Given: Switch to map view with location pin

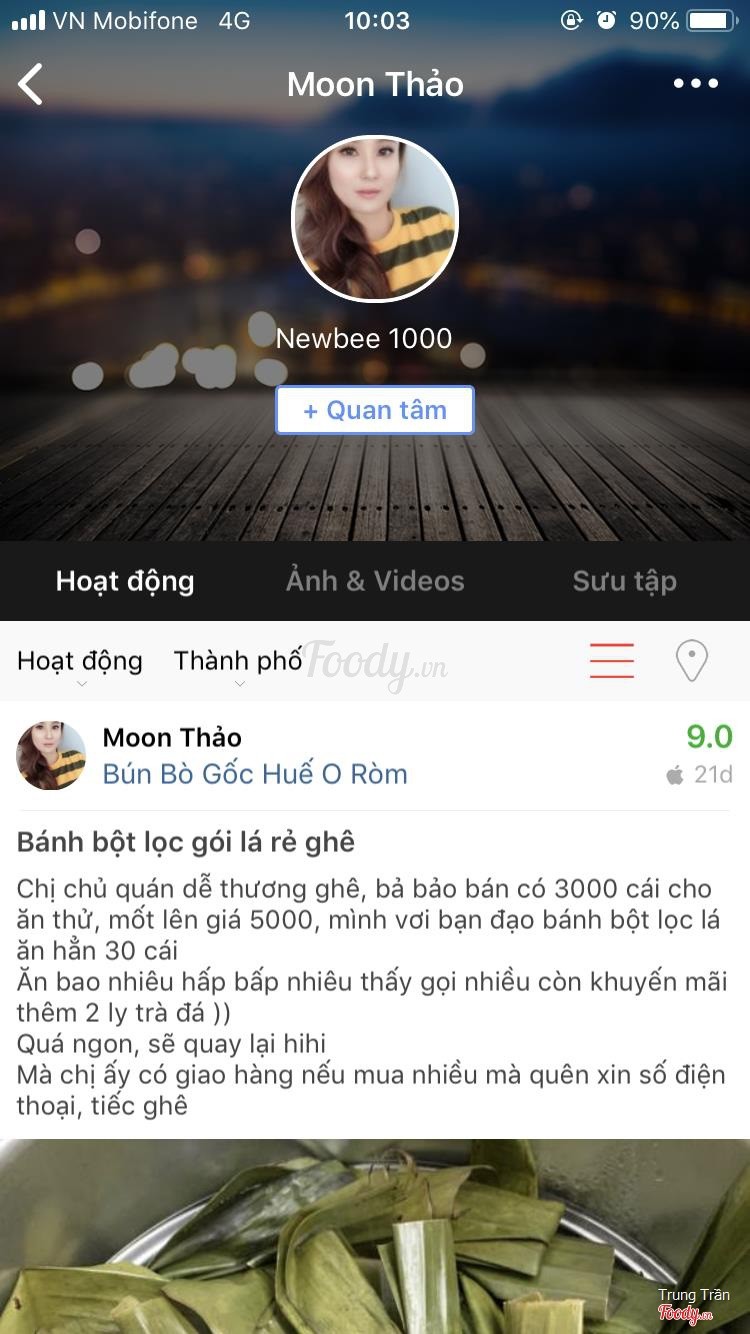Looking at the screenshot, I should pyautogui.click(x=691, y=661).
